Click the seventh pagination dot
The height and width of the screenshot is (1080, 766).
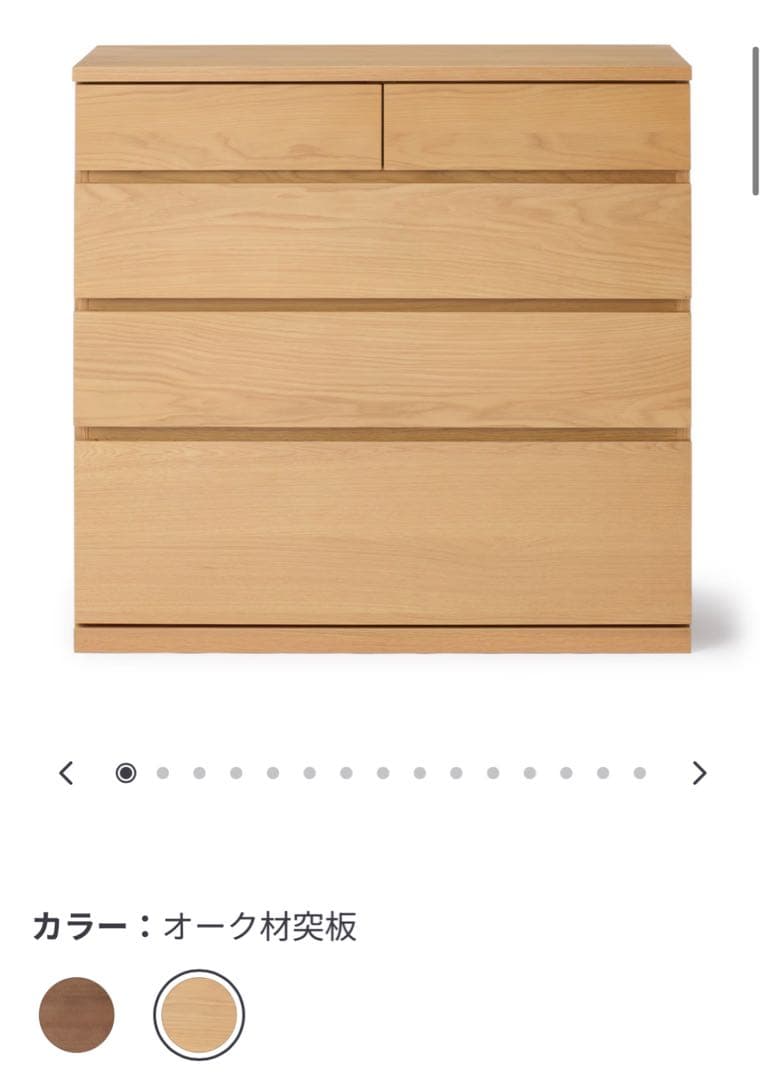tap(345, 772)
